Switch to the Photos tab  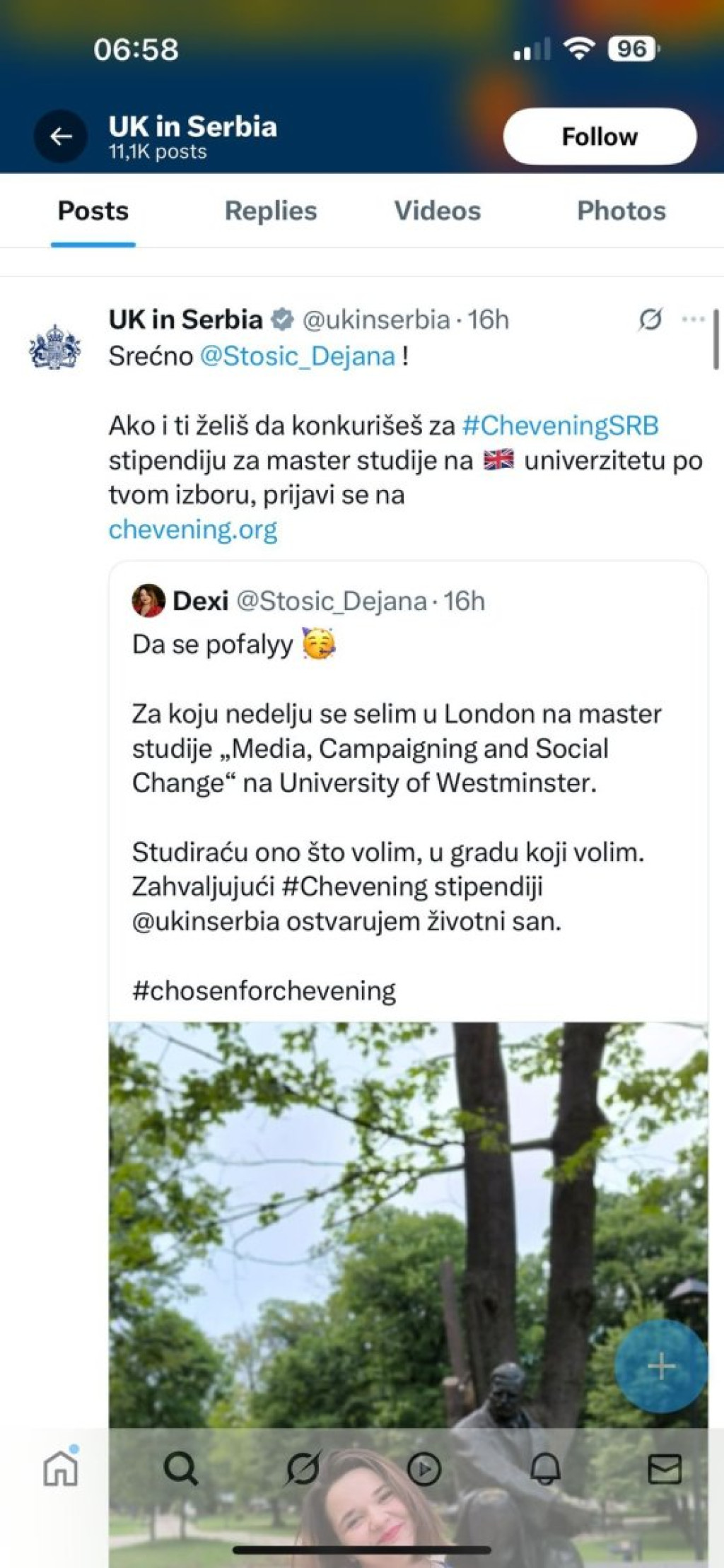[x=621, y=211]
